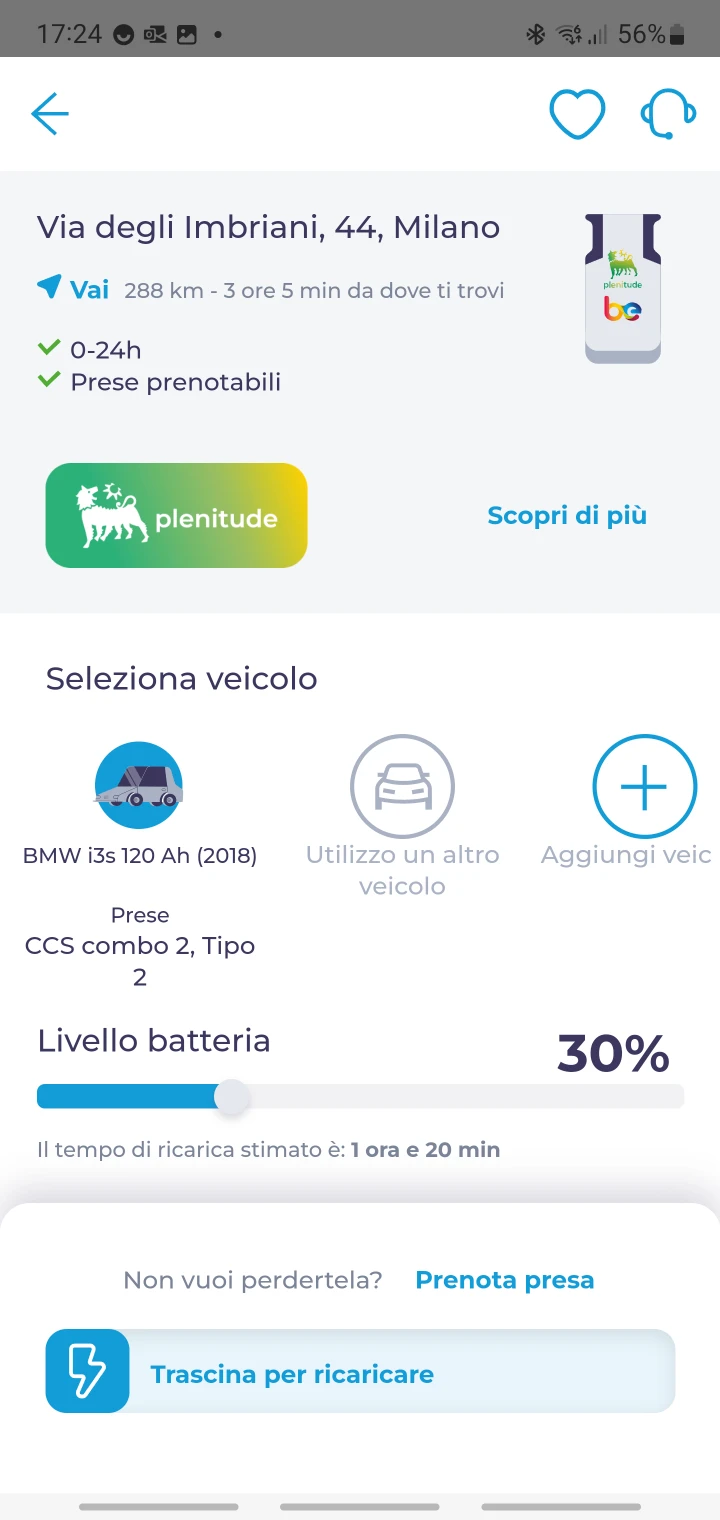The image size is (720, 1520).
Task: Add this station to favorites with heart
Action: coord(577,114)
